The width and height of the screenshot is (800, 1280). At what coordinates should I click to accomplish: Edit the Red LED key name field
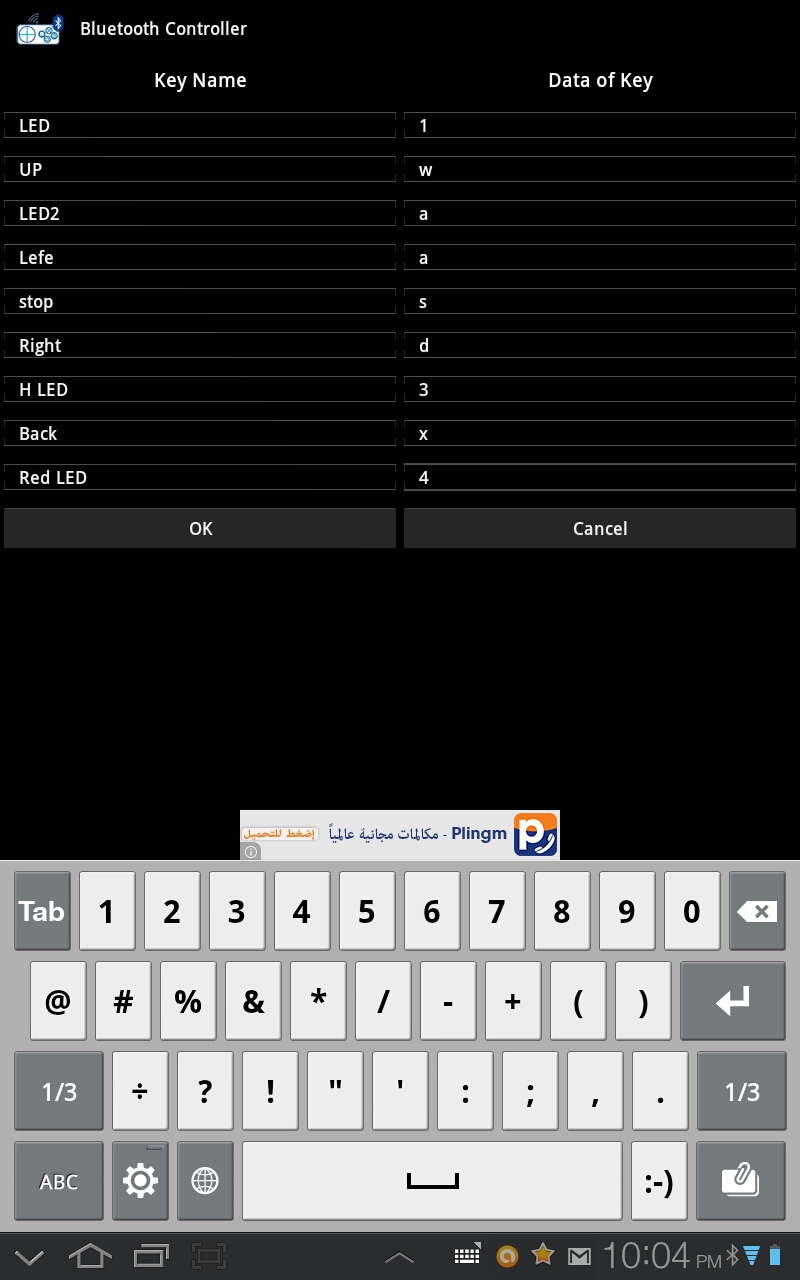[200, 478]
